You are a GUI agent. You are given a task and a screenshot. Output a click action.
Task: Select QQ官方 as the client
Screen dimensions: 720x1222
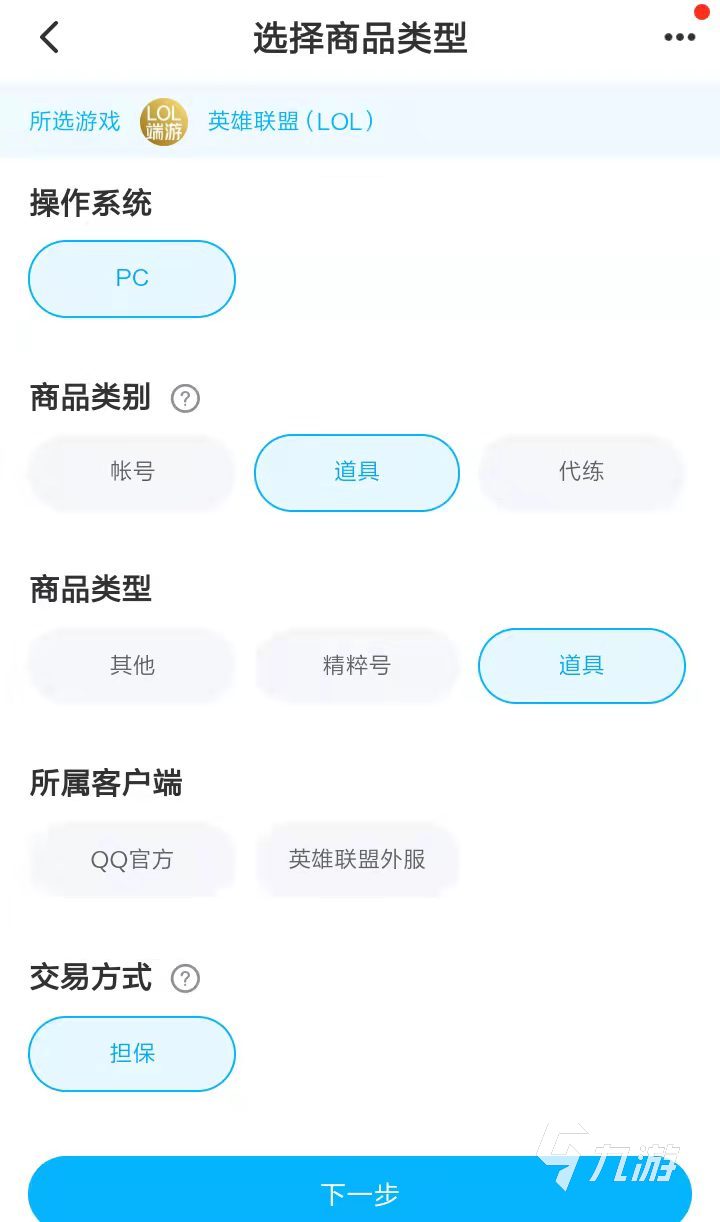(x=132, y=860)
